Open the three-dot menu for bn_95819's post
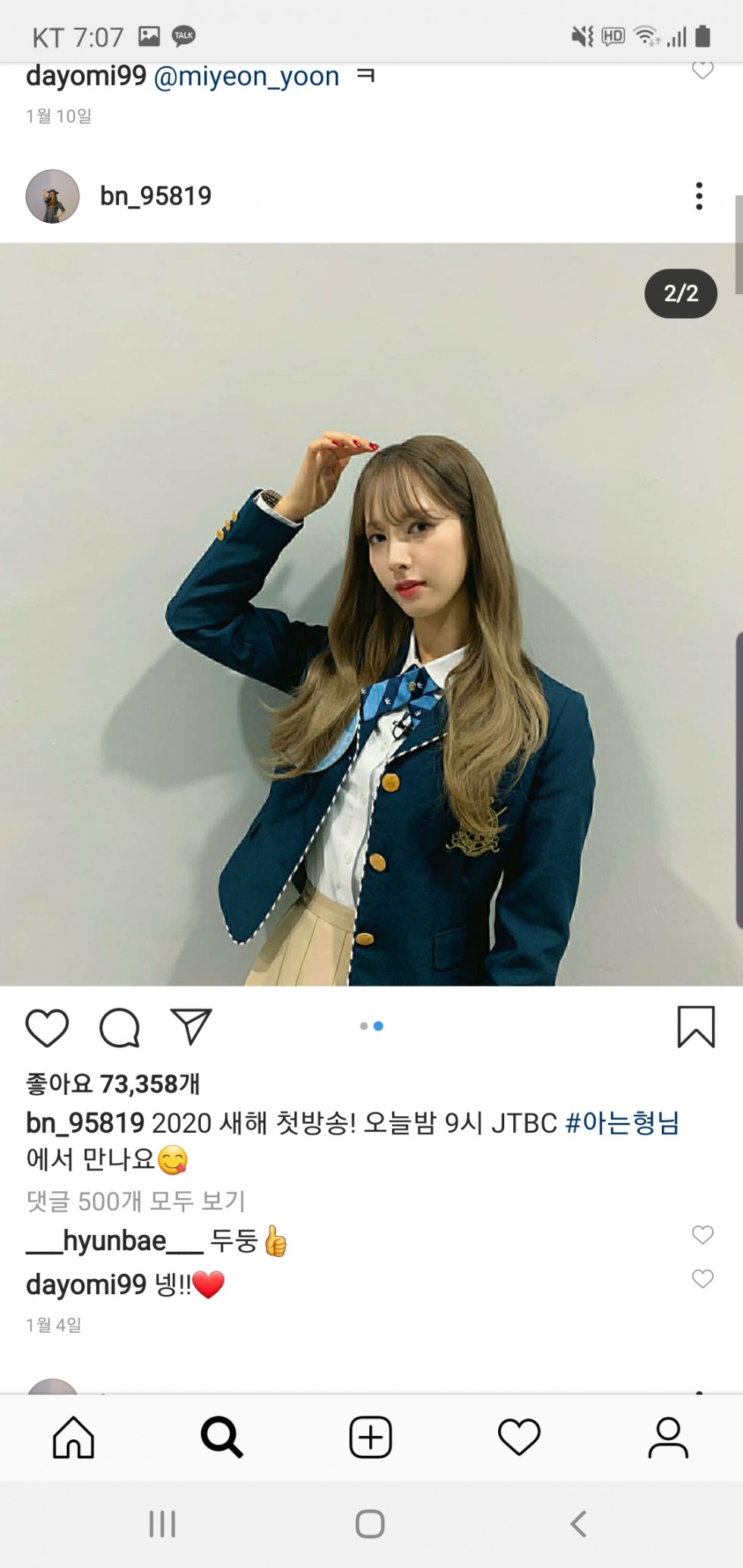Viewport: 743px width, 1568px height. pyautogui.click(x=699, y=196)
